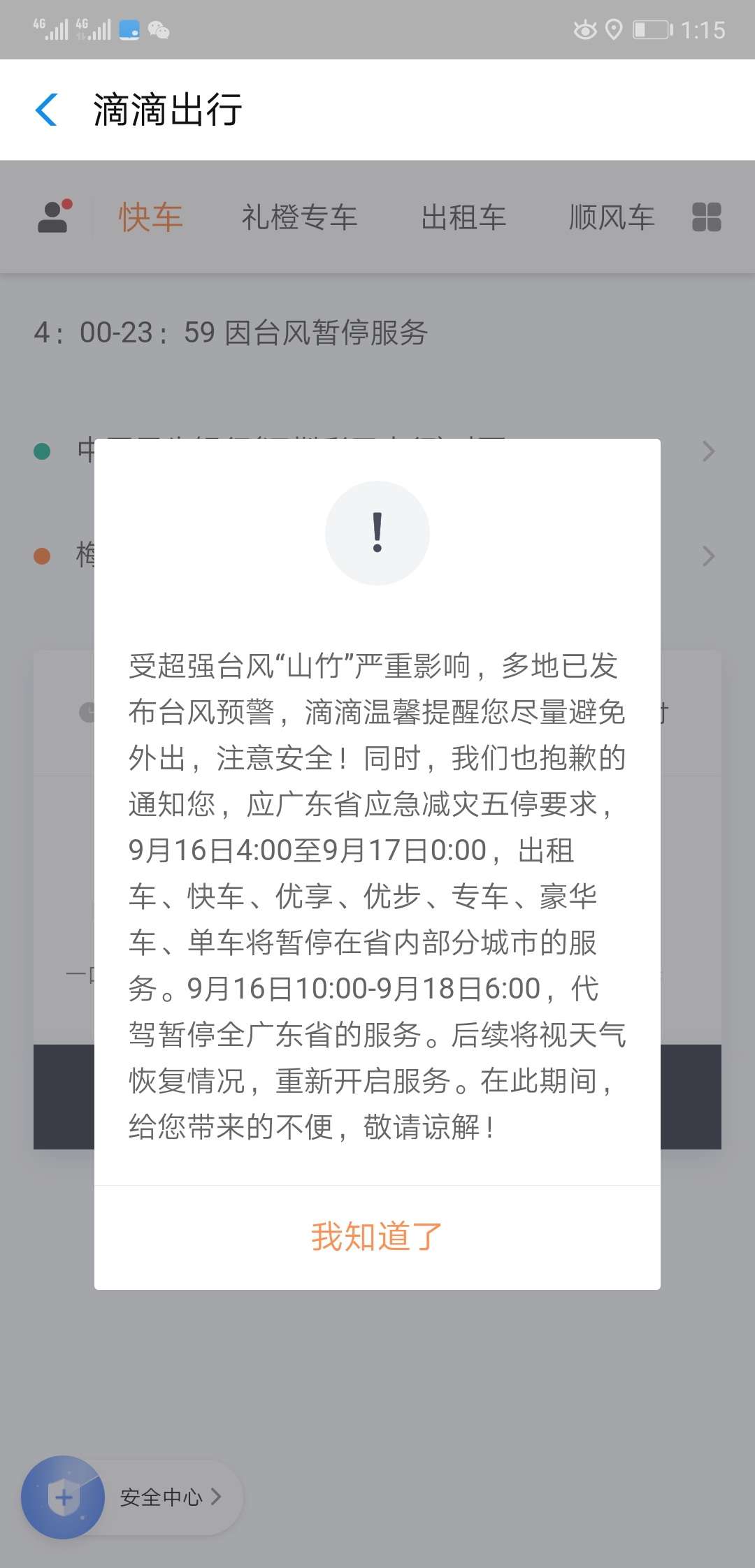
Task: Select the 出租车 tab
Action: pos(463,217)
